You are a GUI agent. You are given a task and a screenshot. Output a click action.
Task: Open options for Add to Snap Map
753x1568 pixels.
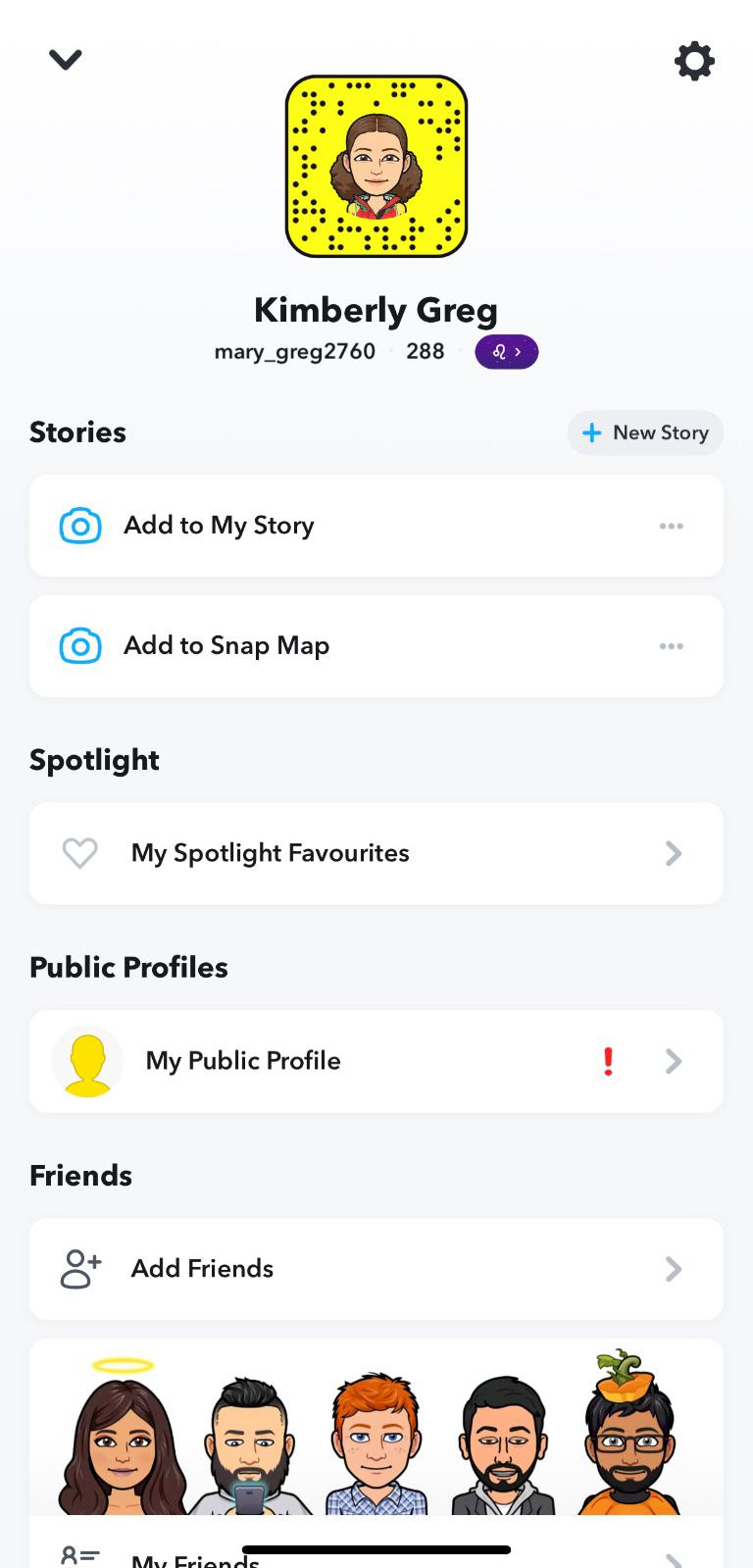672,646
